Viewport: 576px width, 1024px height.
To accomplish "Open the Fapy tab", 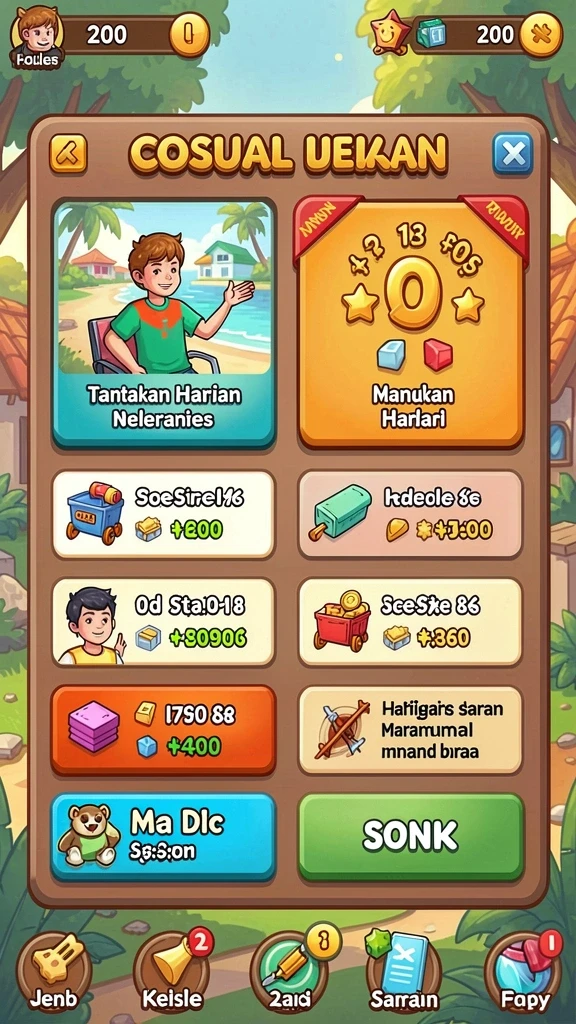I will (524, 971).
